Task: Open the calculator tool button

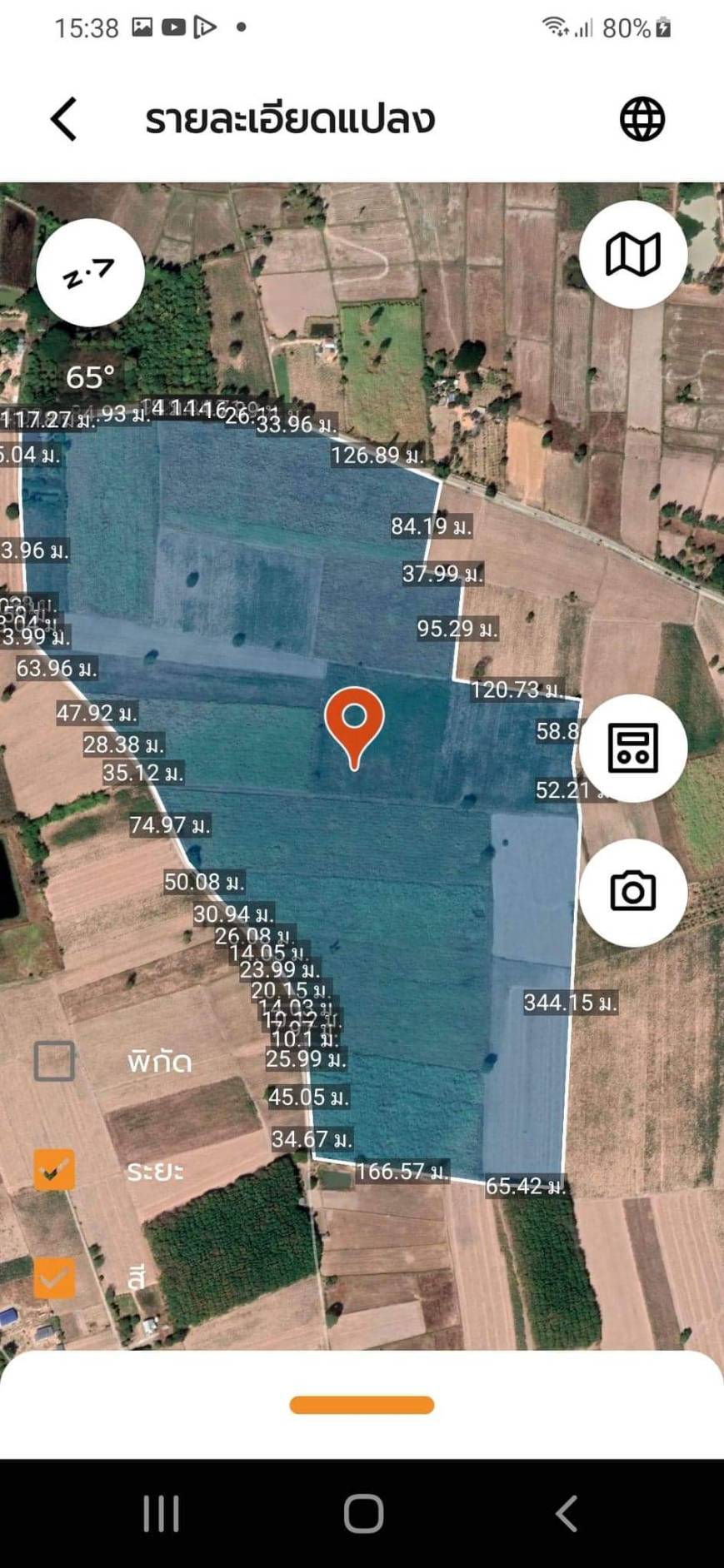Action: pos(633,748)
